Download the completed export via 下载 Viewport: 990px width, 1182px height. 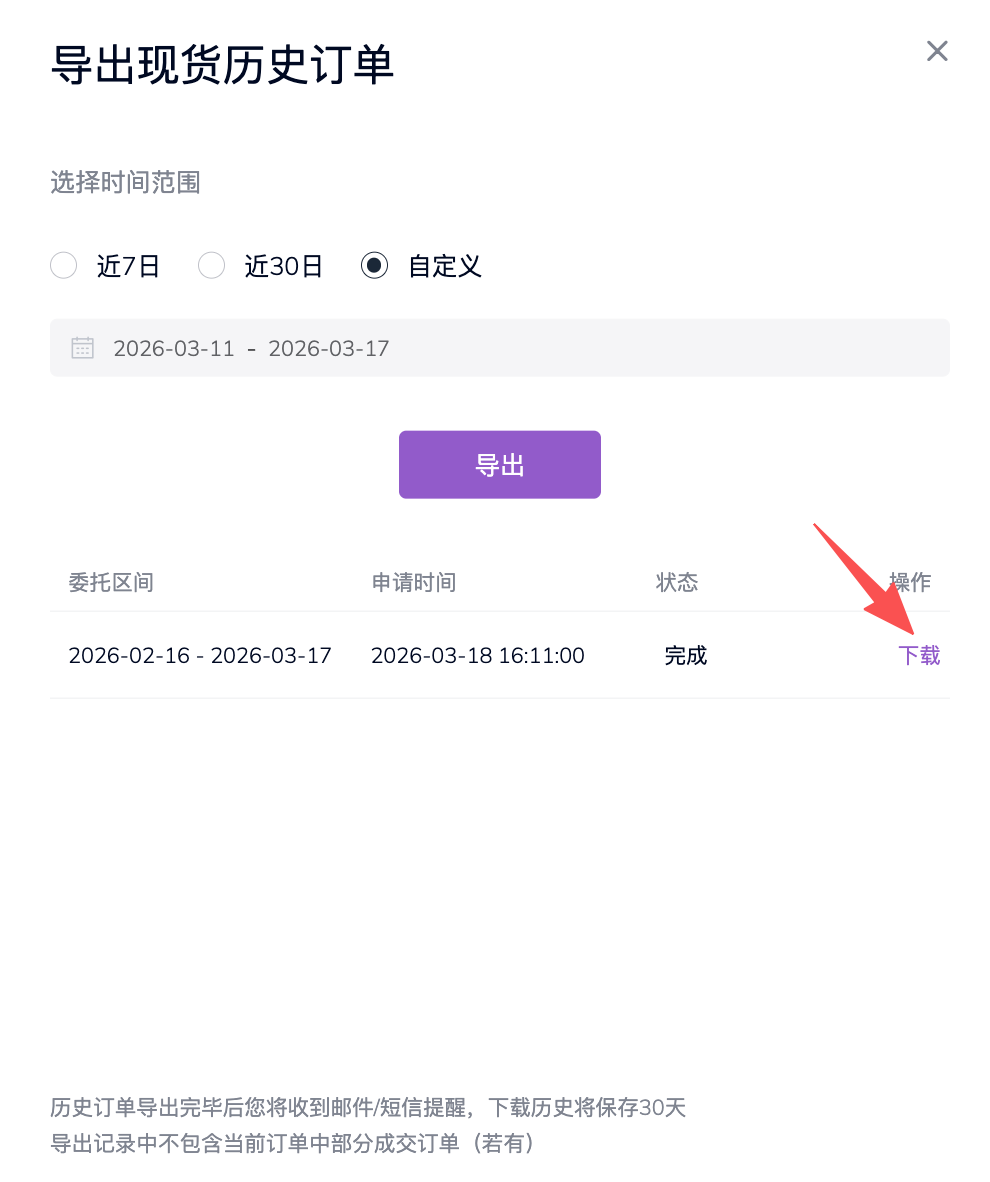click(x=918, y=656)
